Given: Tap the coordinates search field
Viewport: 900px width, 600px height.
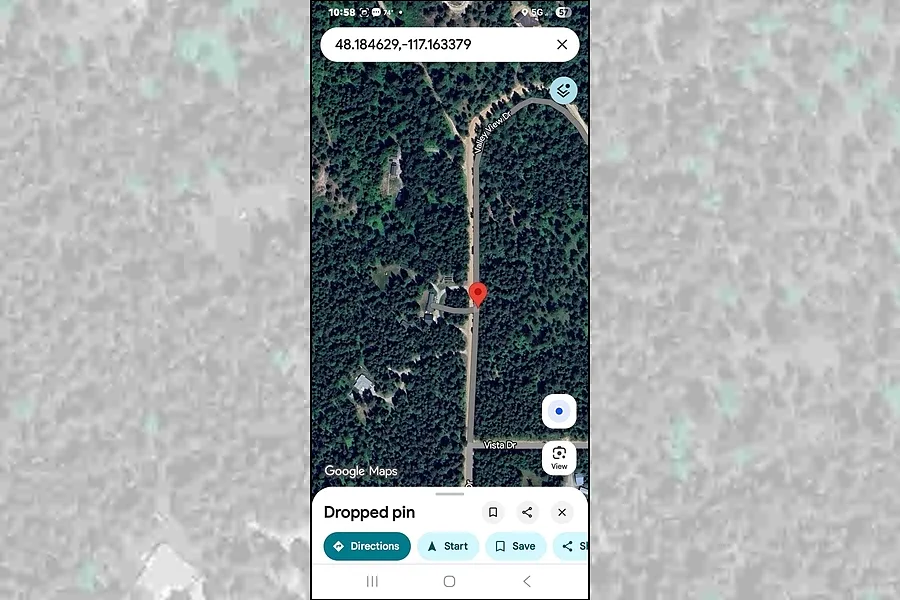Looking at the screenshot, I should click(x=430, y=45).
